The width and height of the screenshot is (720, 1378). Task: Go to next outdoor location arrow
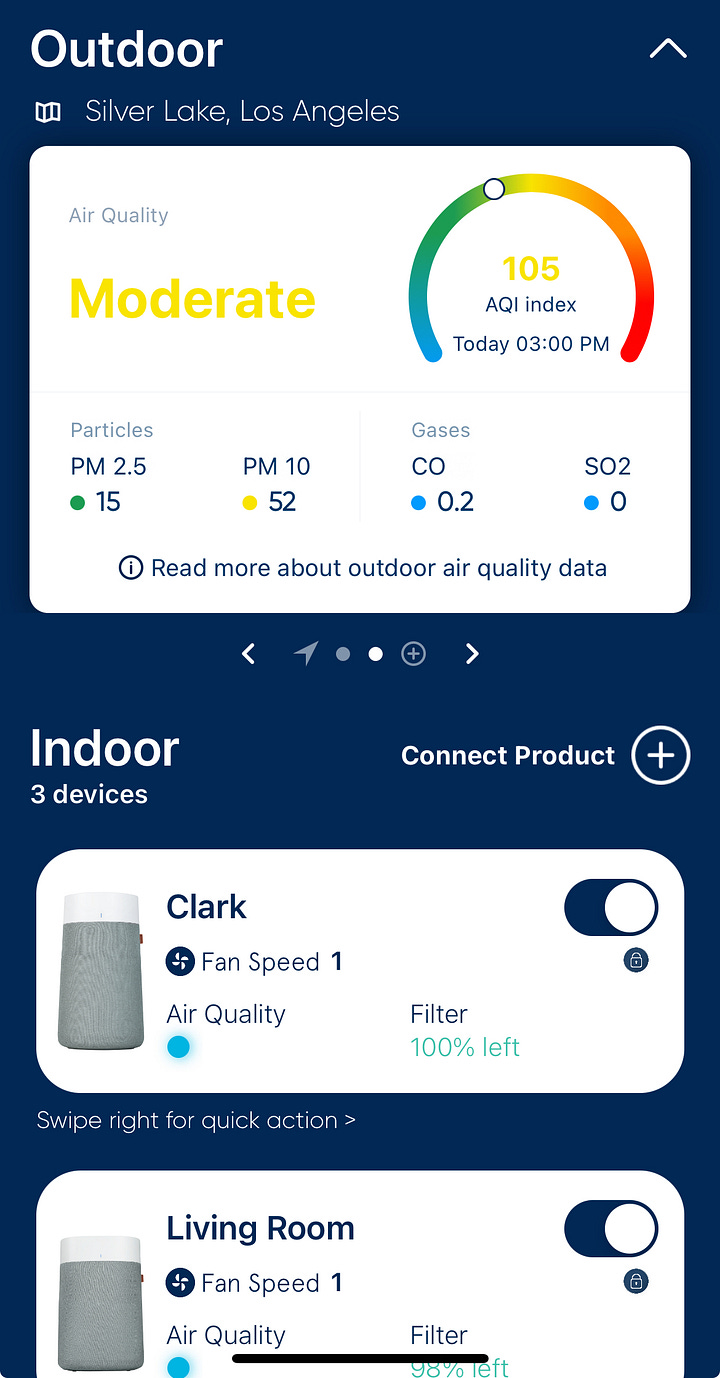click(472, 654)
